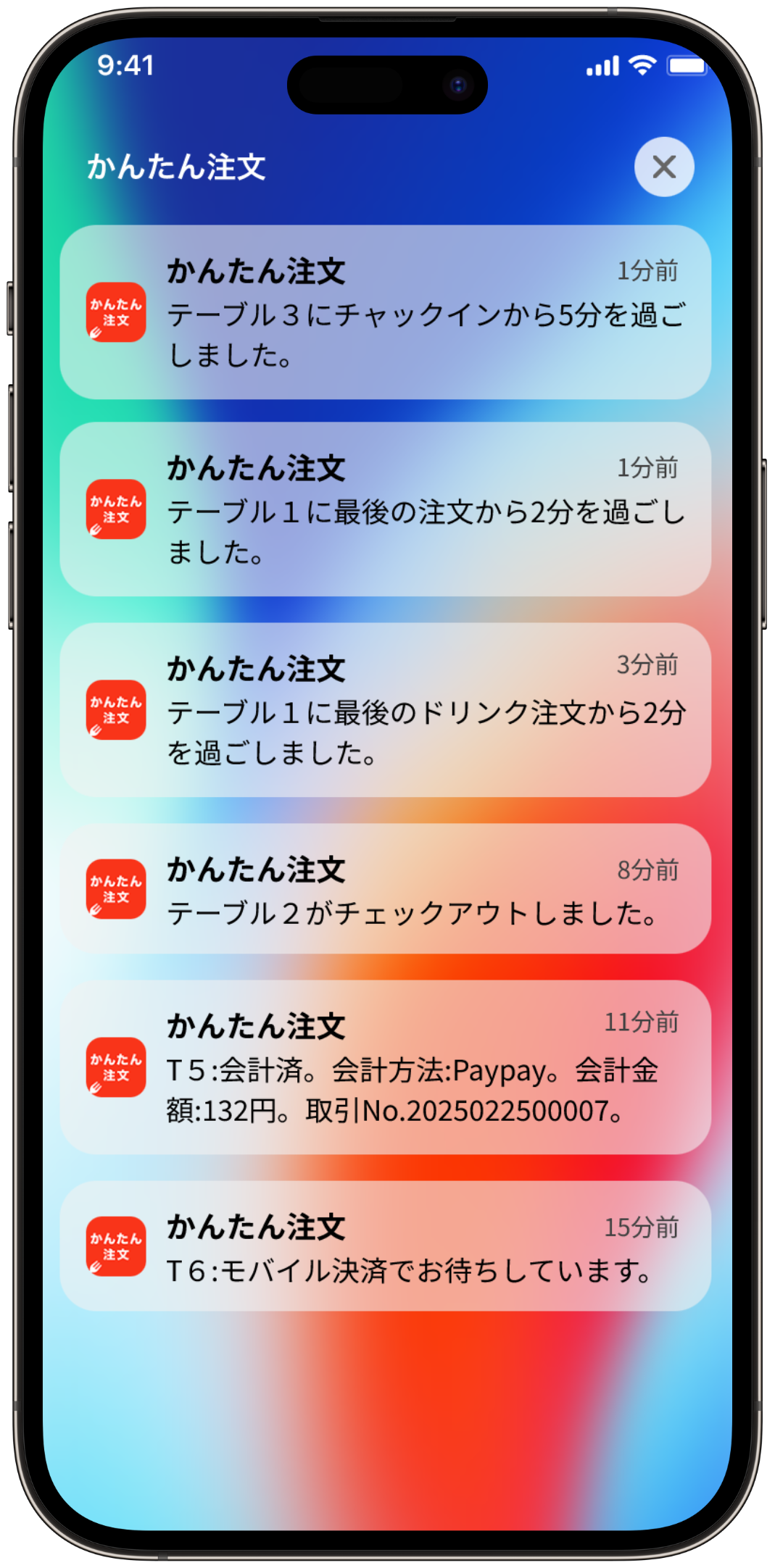Open the T6 mobile payment waiting notification
Viewport: 775px width, 1568px height.
point(386,1246)
